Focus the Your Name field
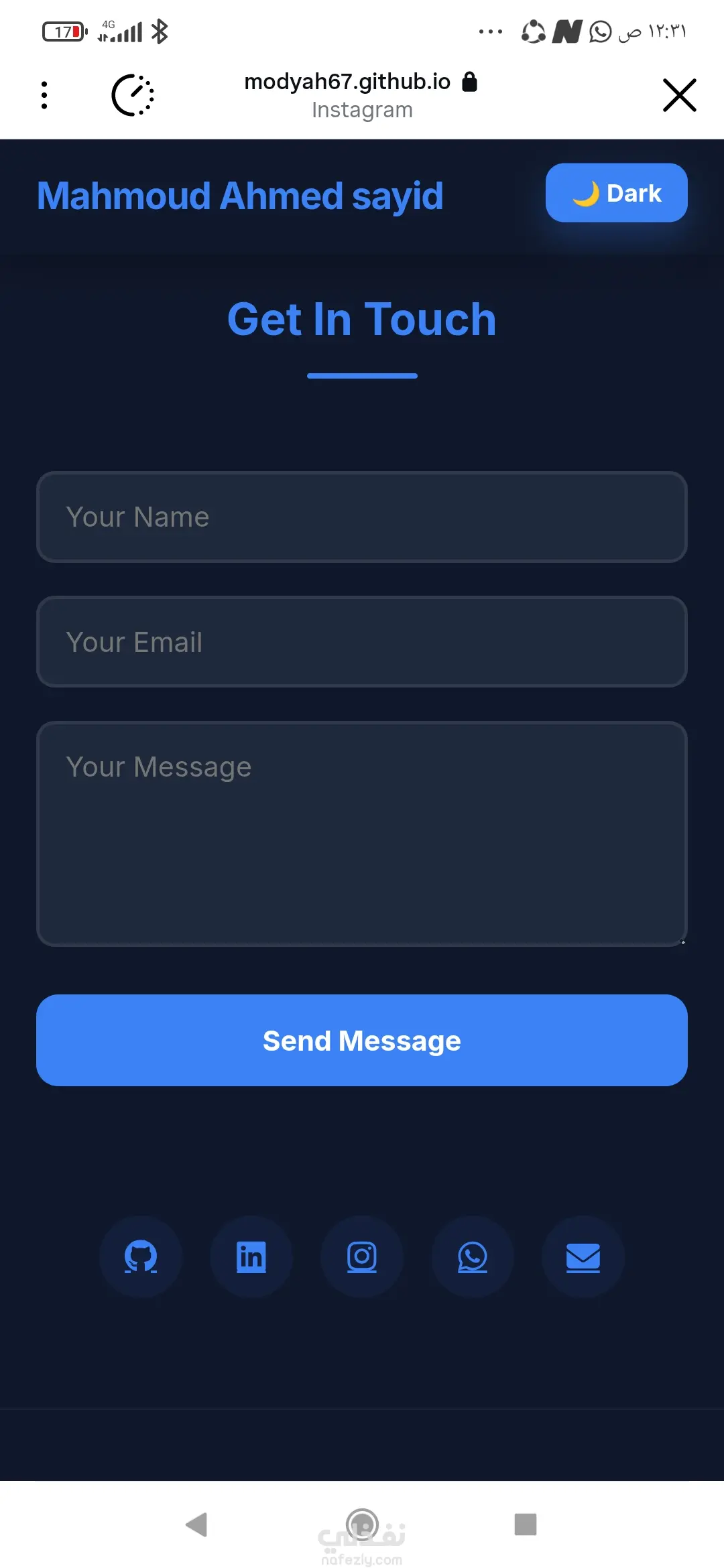The width and height of the screenshot is (724, 1568). click(362, 517)
